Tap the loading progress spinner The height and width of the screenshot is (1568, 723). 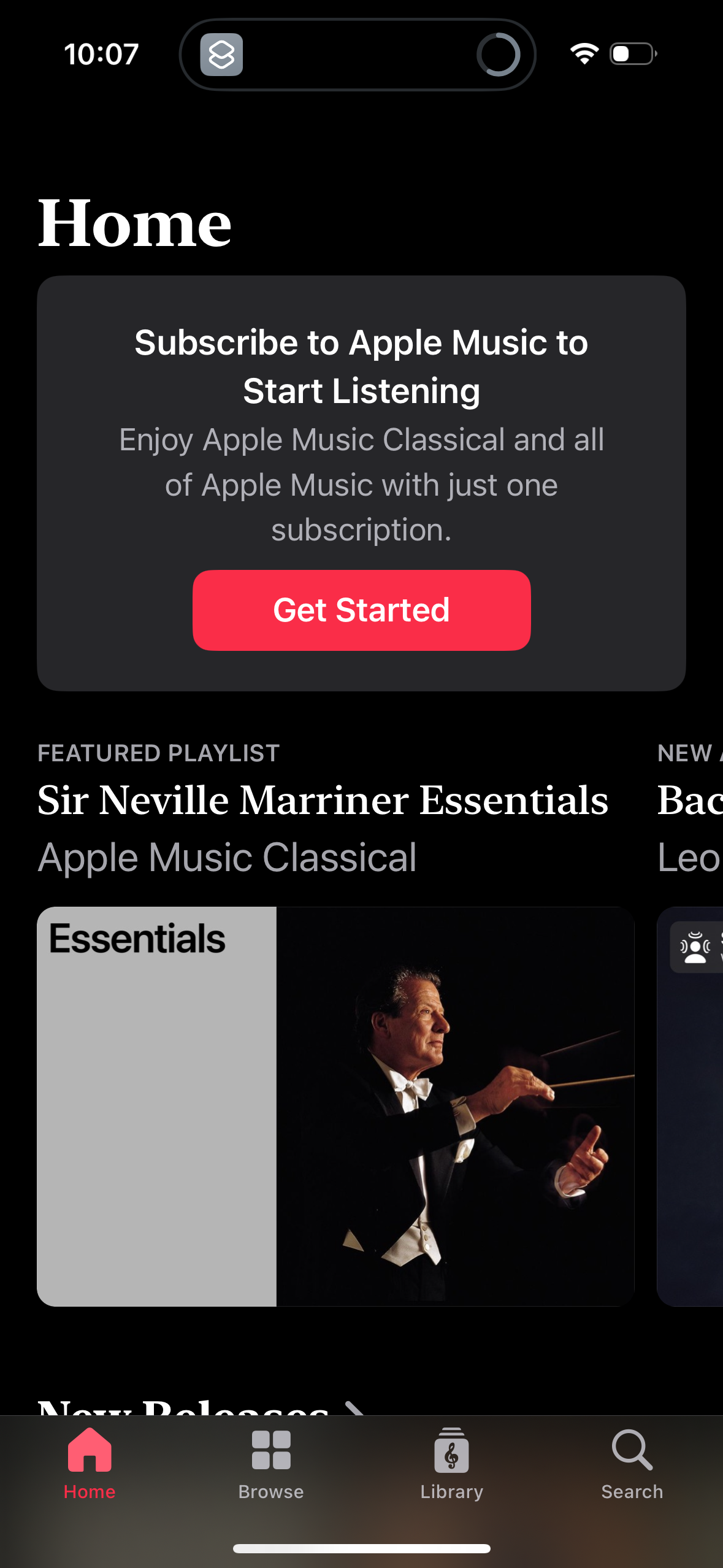click(498, 54)
